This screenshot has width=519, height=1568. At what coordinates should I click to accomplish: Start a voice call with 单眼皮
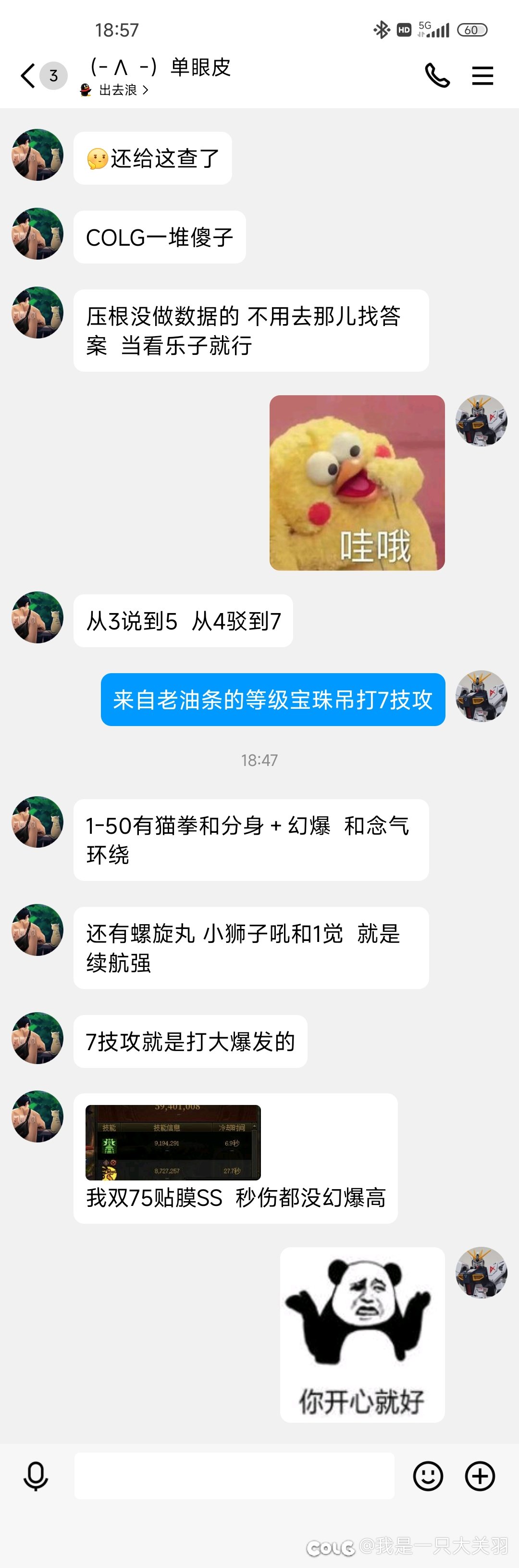[437, 76]
